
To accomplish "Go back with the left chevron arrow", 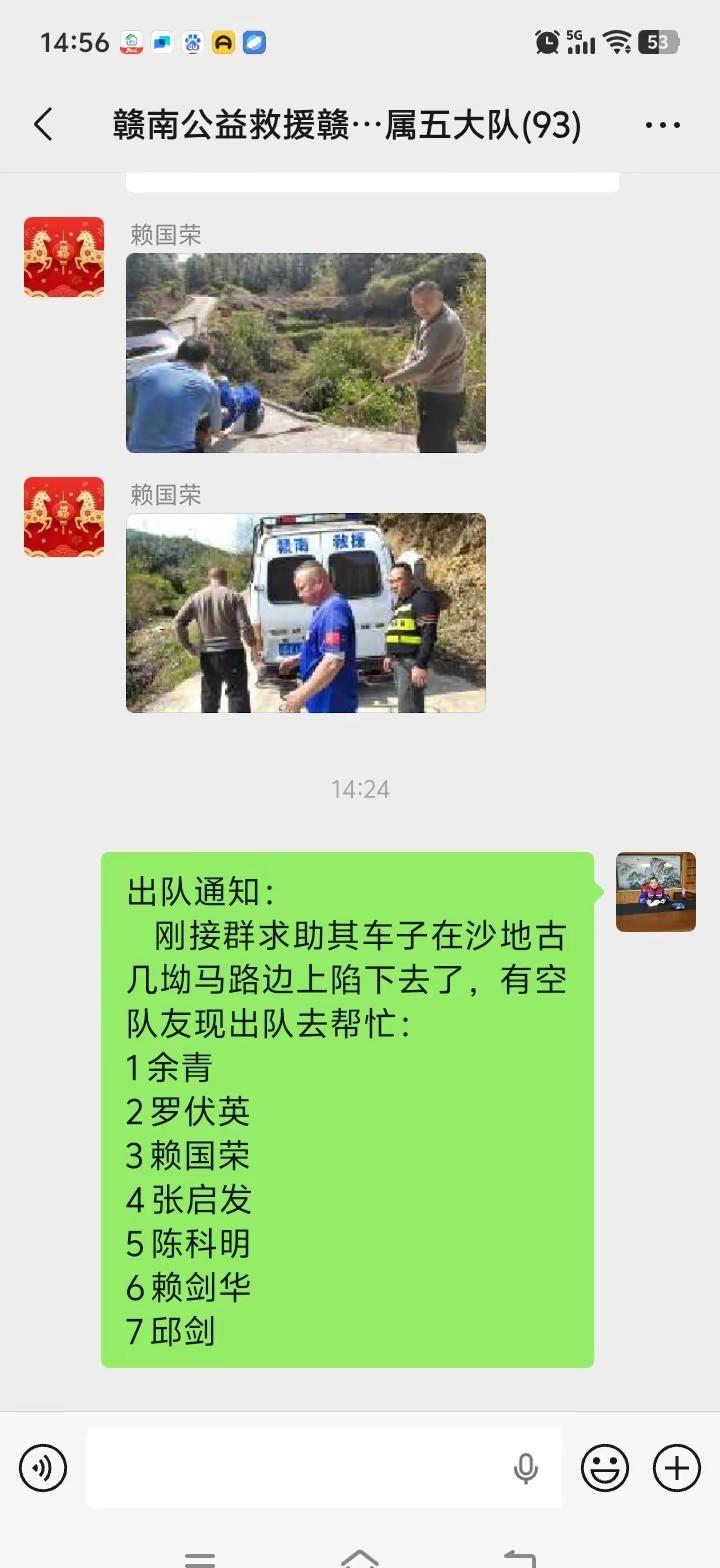I will pos(42,124).
